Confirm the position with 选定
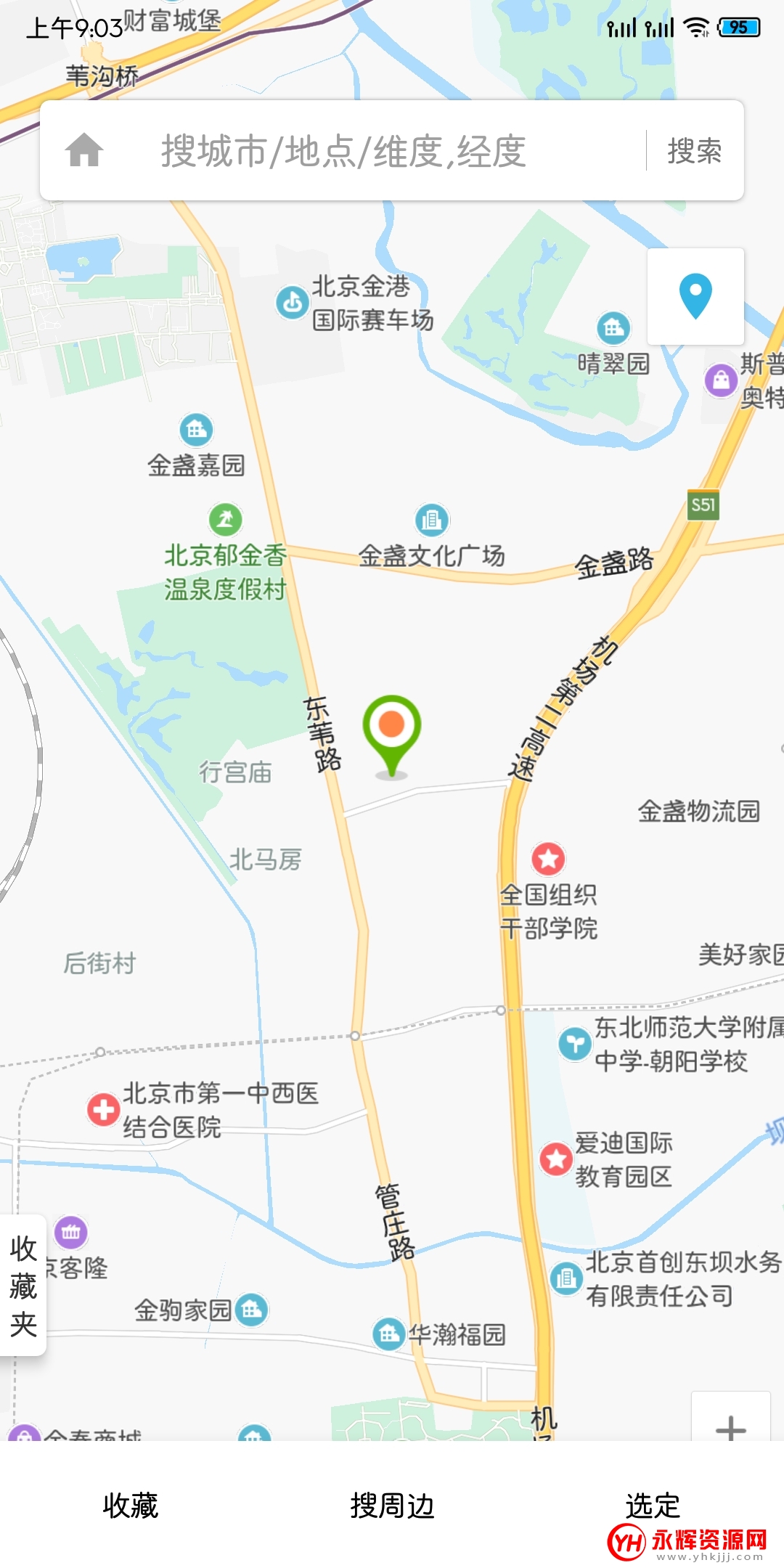This screenshot has height=1568, width=784. 653,1506
